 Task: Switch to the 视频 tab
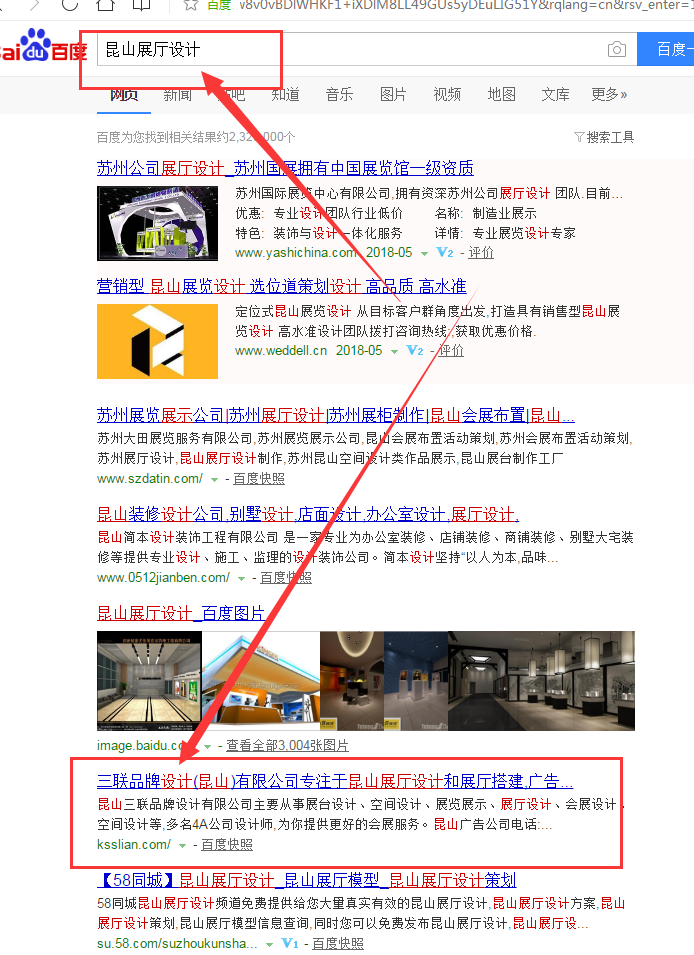click(447, 94)
